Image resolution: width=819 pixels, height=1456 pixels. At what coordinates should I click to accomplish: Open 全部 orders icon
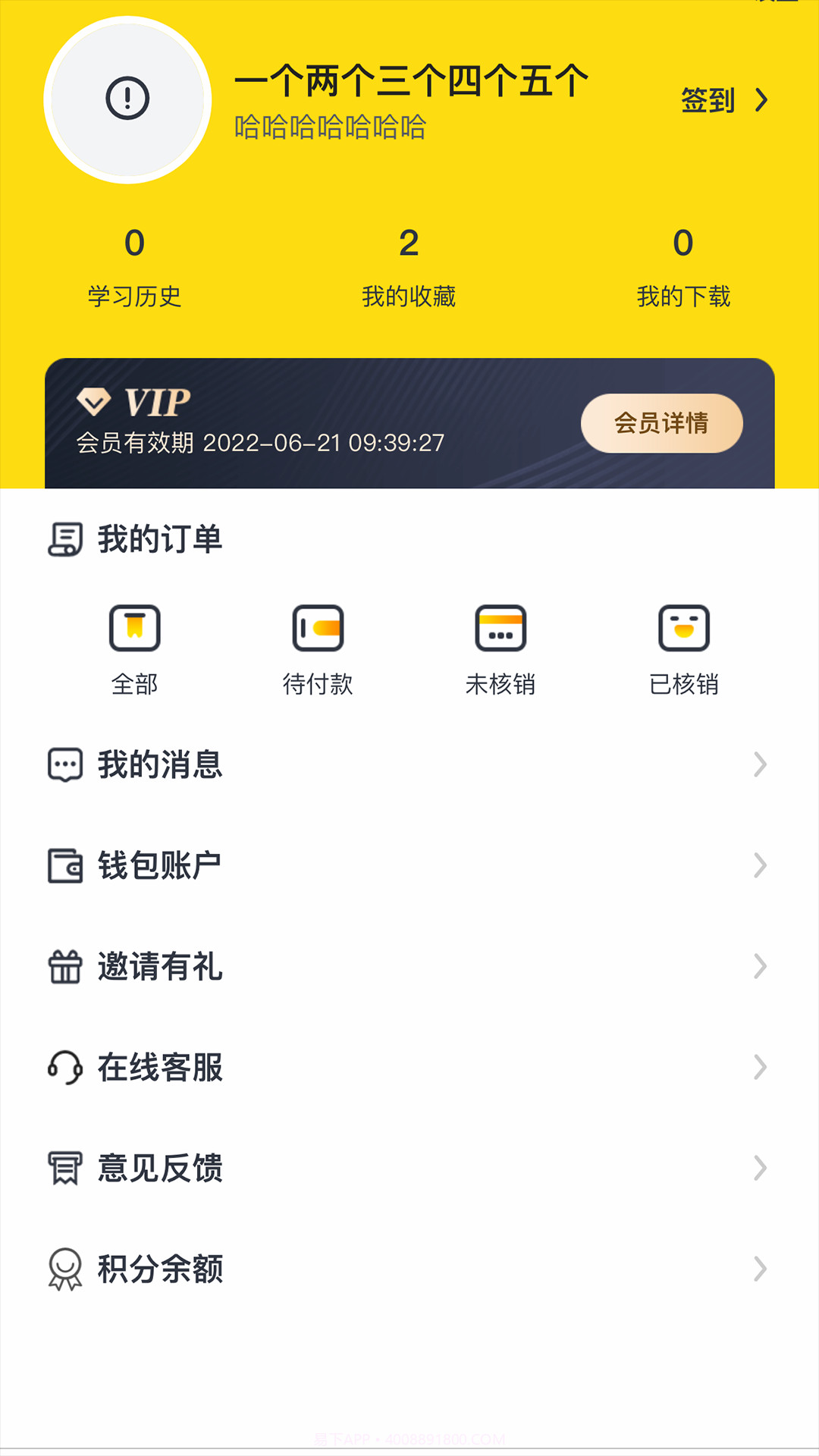tap(135, 628)
